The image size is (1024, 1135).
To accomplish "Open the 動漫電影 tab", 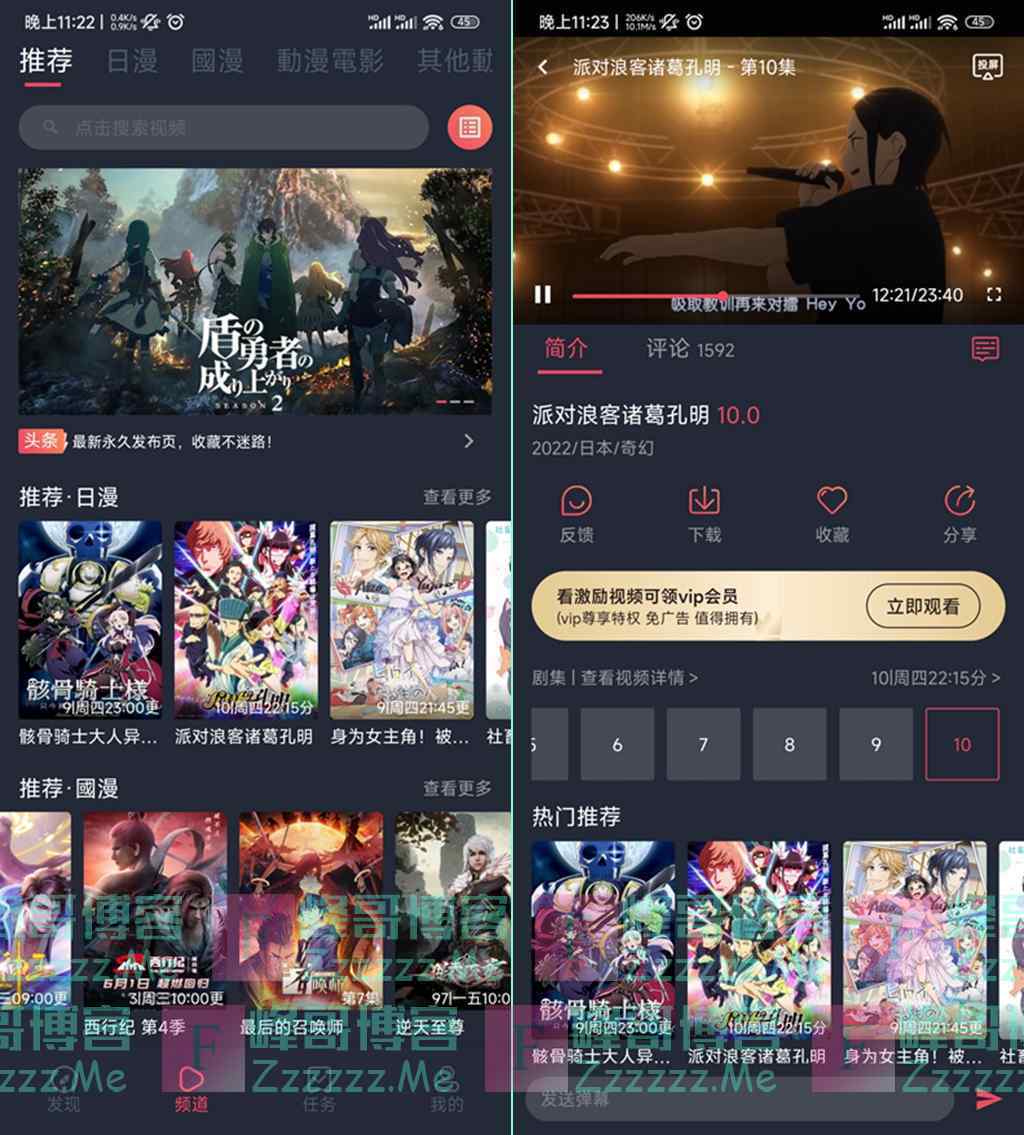I will point(329,61).
